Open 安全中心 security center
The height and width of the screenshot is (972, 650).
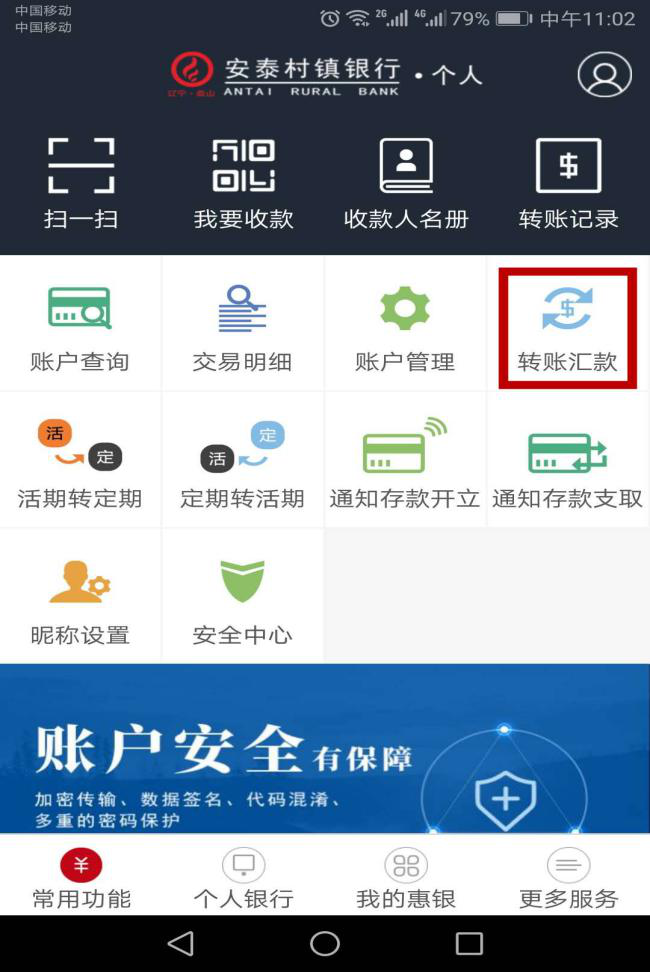click(242, 600)
